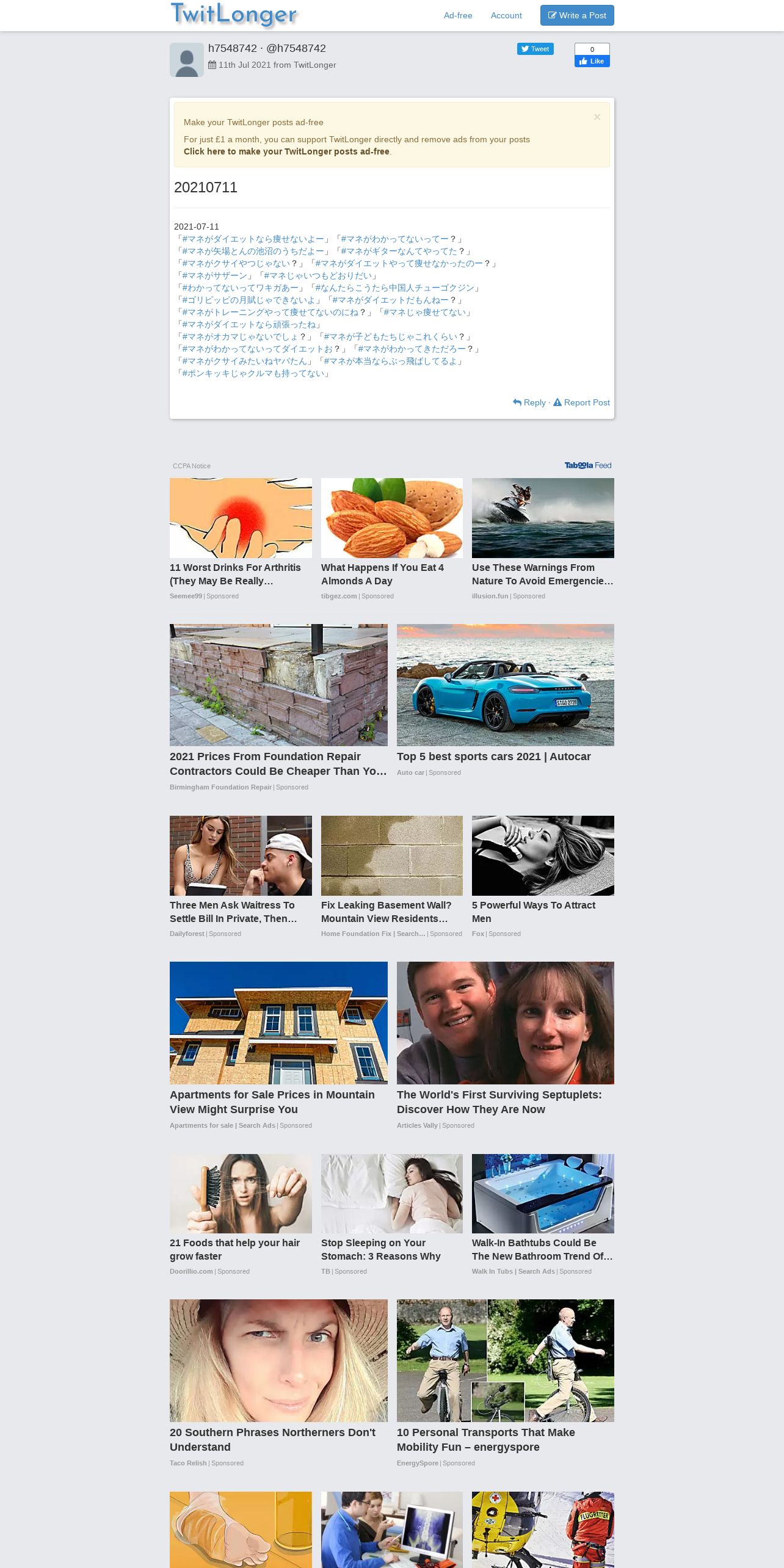784x1568 pixels.
Task: Tap the Write a Post button
Action: pyautogui.click(x=577, y=15)
